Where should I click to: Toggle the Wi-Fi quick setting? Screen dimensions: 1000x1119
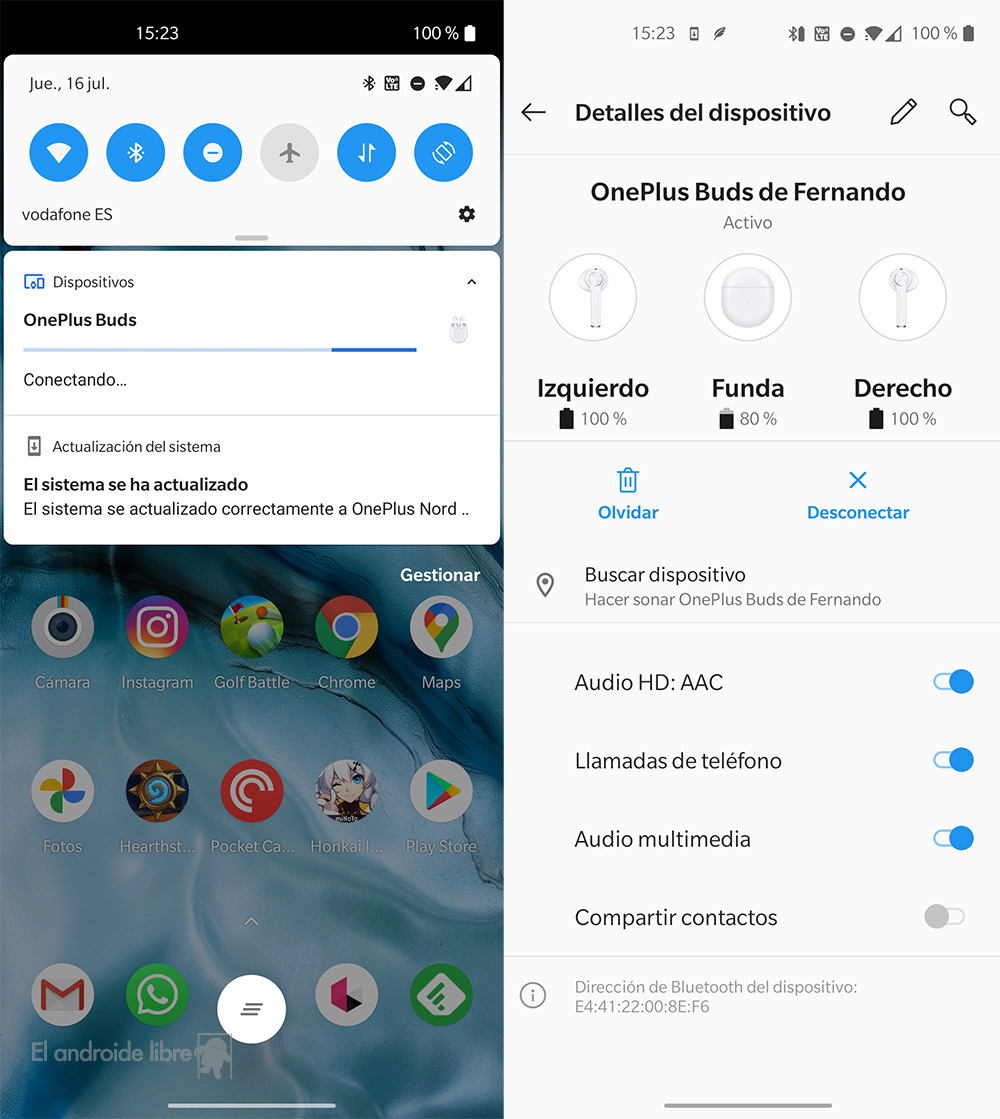59,153
